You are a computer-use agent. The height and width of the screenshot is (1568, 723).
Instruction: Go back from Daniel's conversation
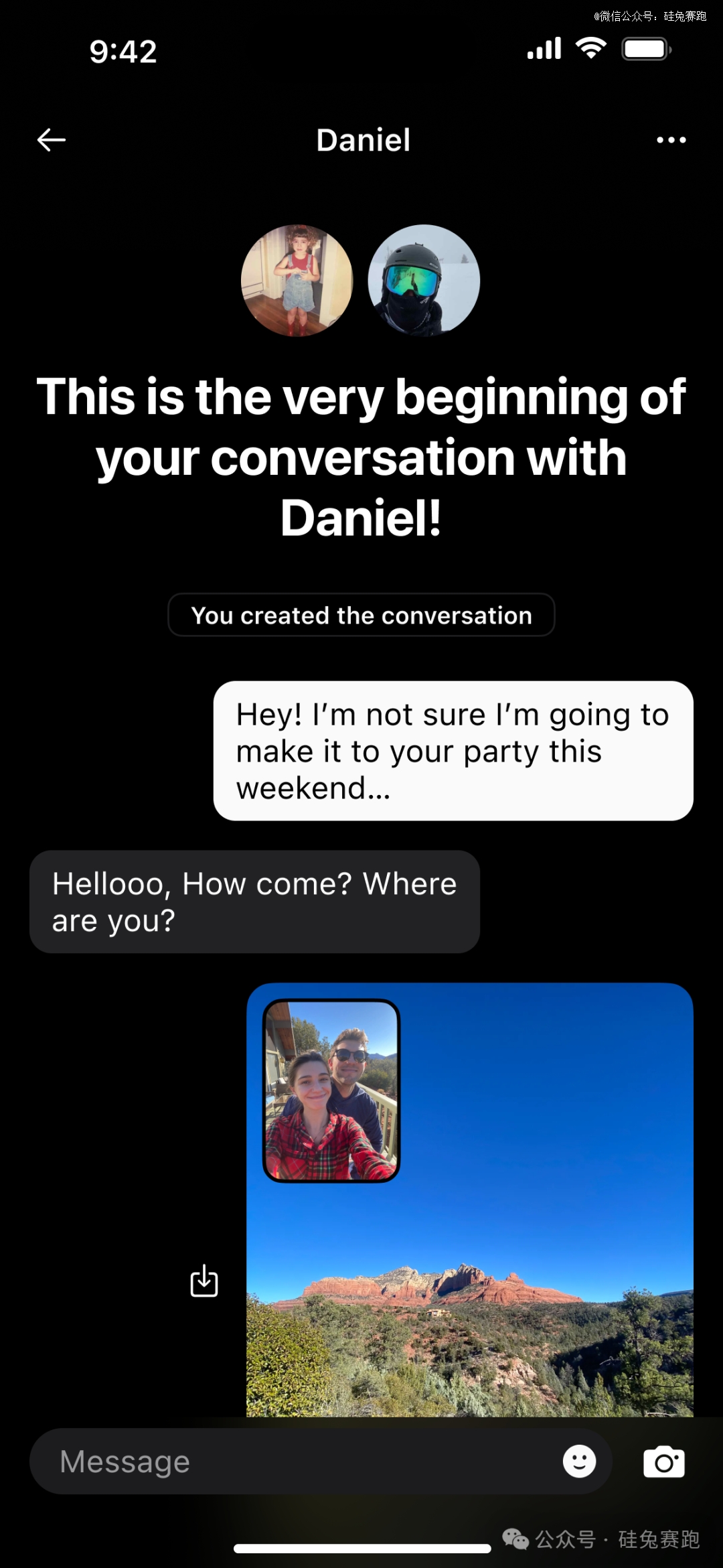[51, 140]
